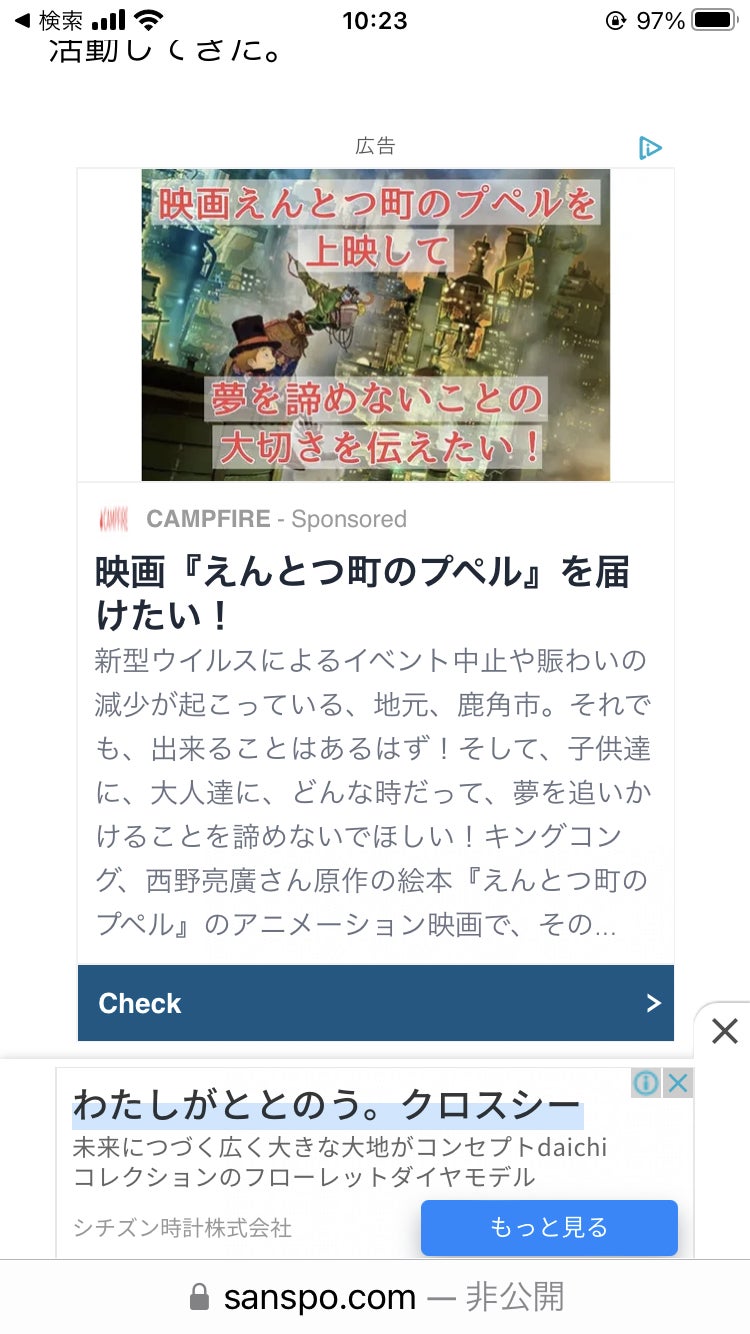Return to the 検索 app via the back arrow
Screen dimensions: 750x1334
click(x=48, y=20)
